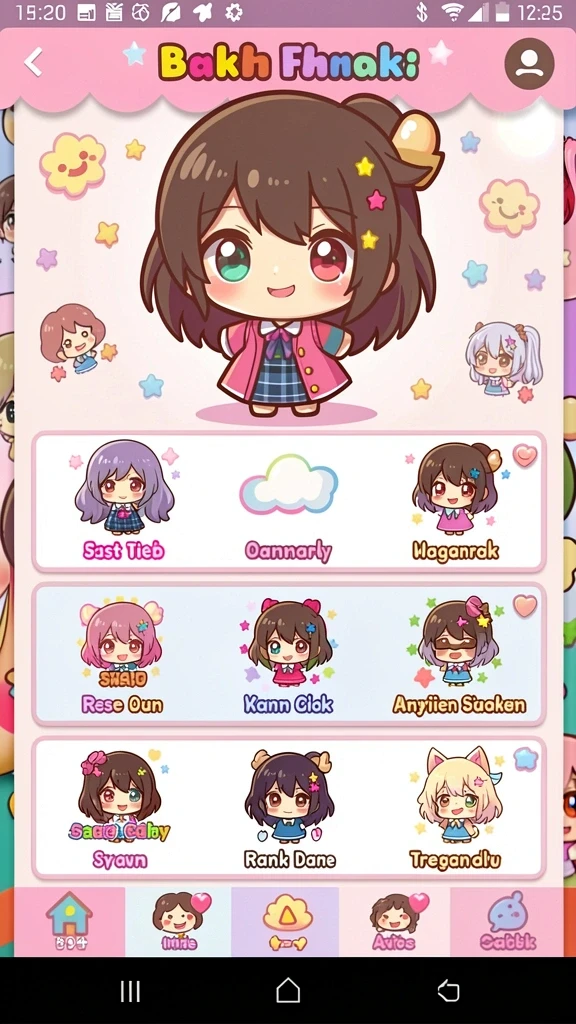The width and height of the screenshot is (576, 1024).
Task: Tap the blue star on the Tregandlu row
Action: click(x=524, y=759)
